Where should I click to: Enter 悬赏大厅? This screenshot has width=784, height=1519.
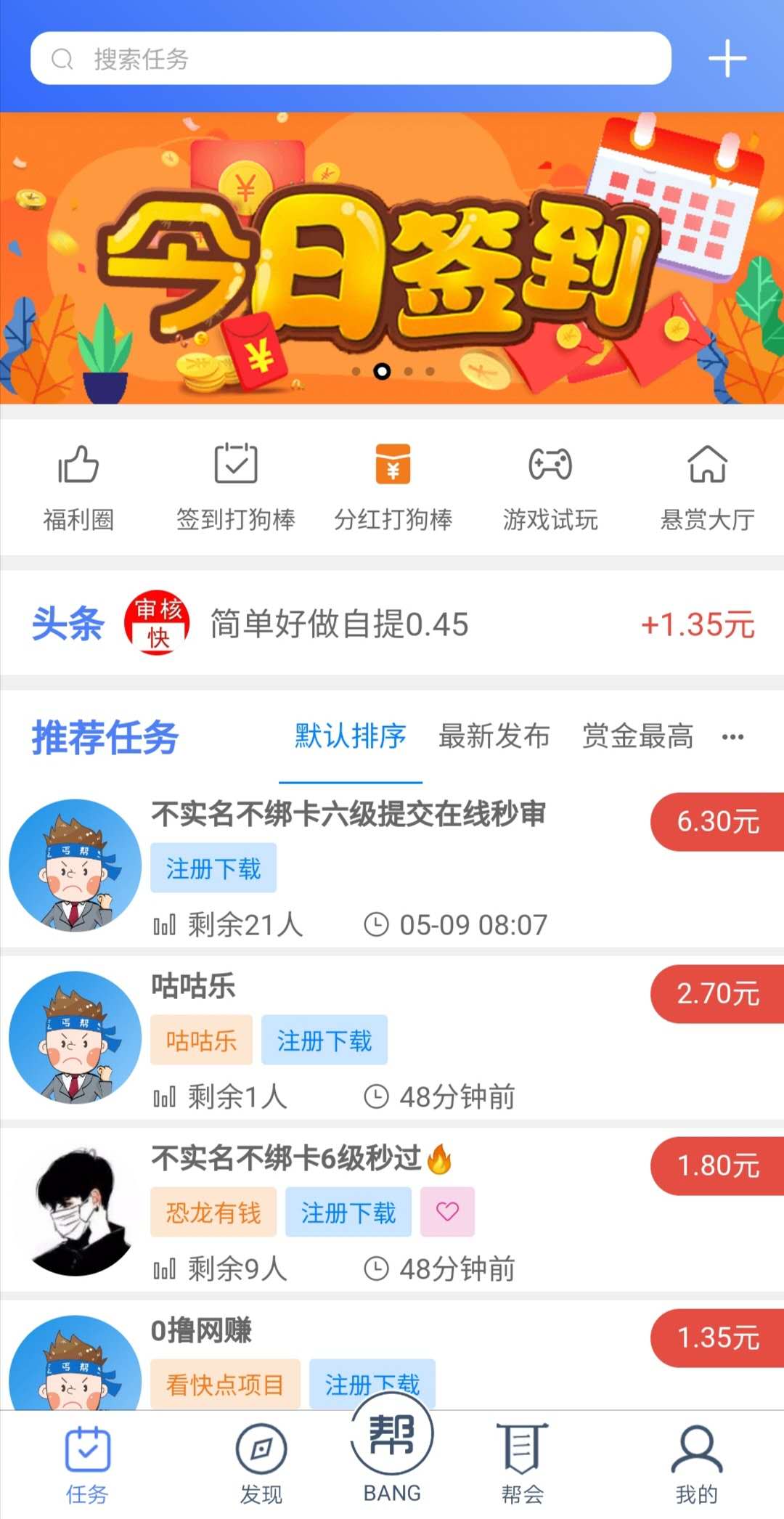707,486
